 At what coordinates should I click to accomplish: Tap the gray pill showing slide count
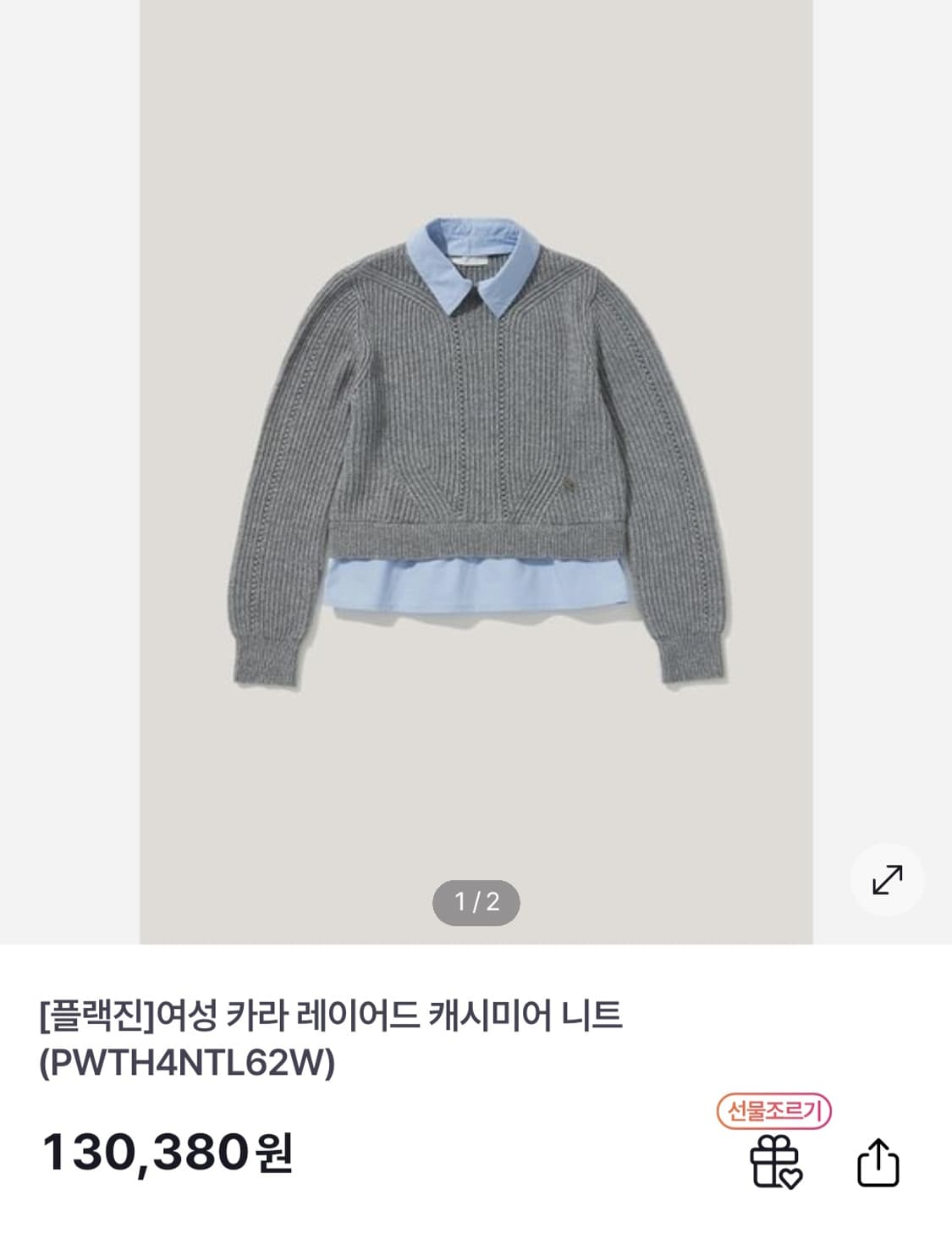pyautogui.click(x=476, y=904)
